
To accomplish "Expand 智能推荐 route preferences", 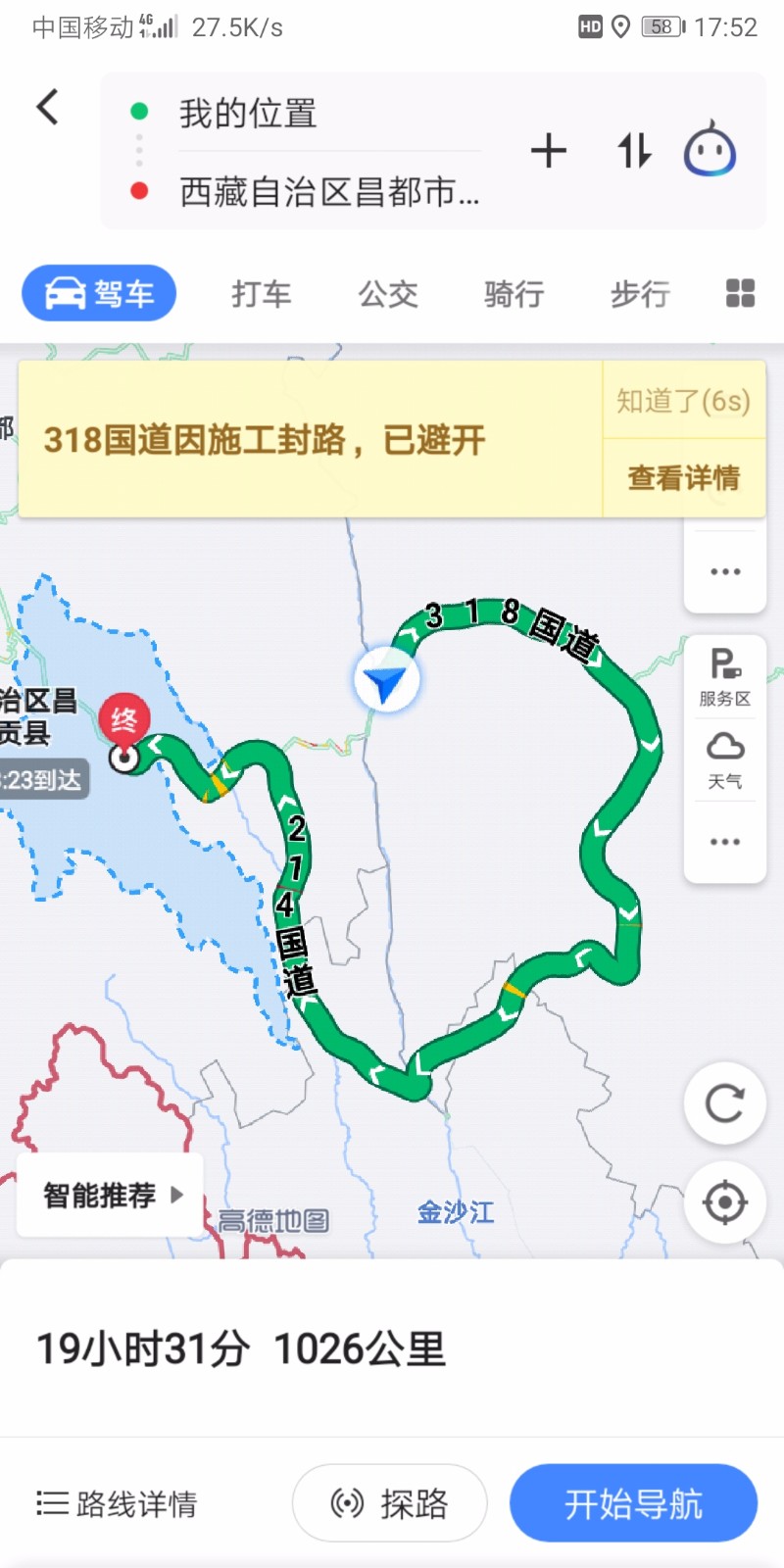I will (111, 1195).
